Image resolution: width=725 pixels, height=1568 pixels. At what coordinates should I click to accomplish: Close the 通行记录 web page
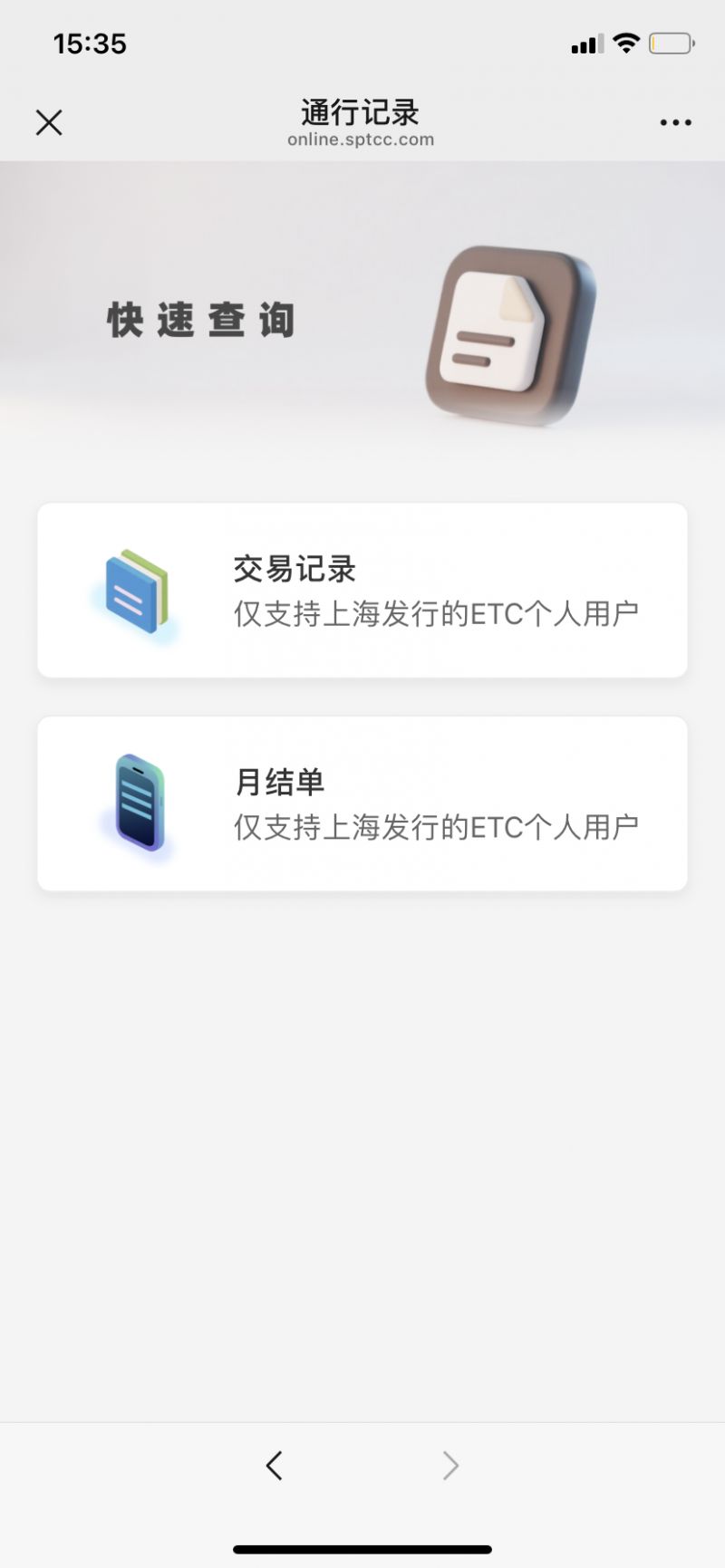(x=49, y=122)
